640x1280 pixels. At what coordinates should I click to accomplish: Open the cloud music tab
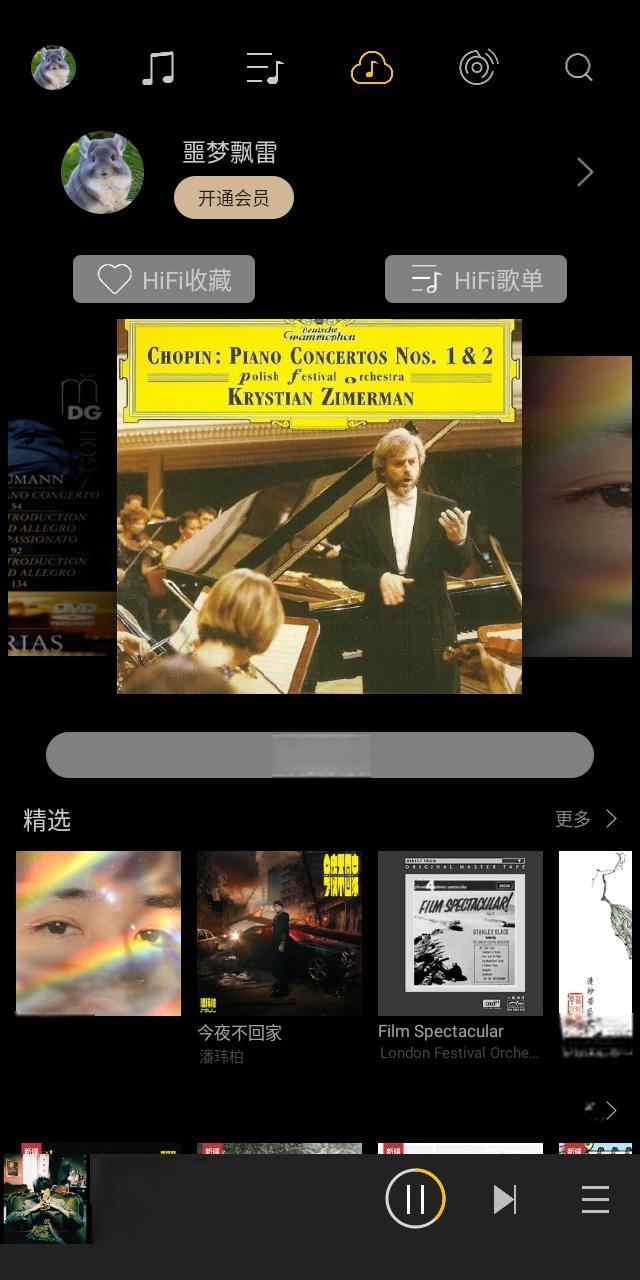coord(371,68)
